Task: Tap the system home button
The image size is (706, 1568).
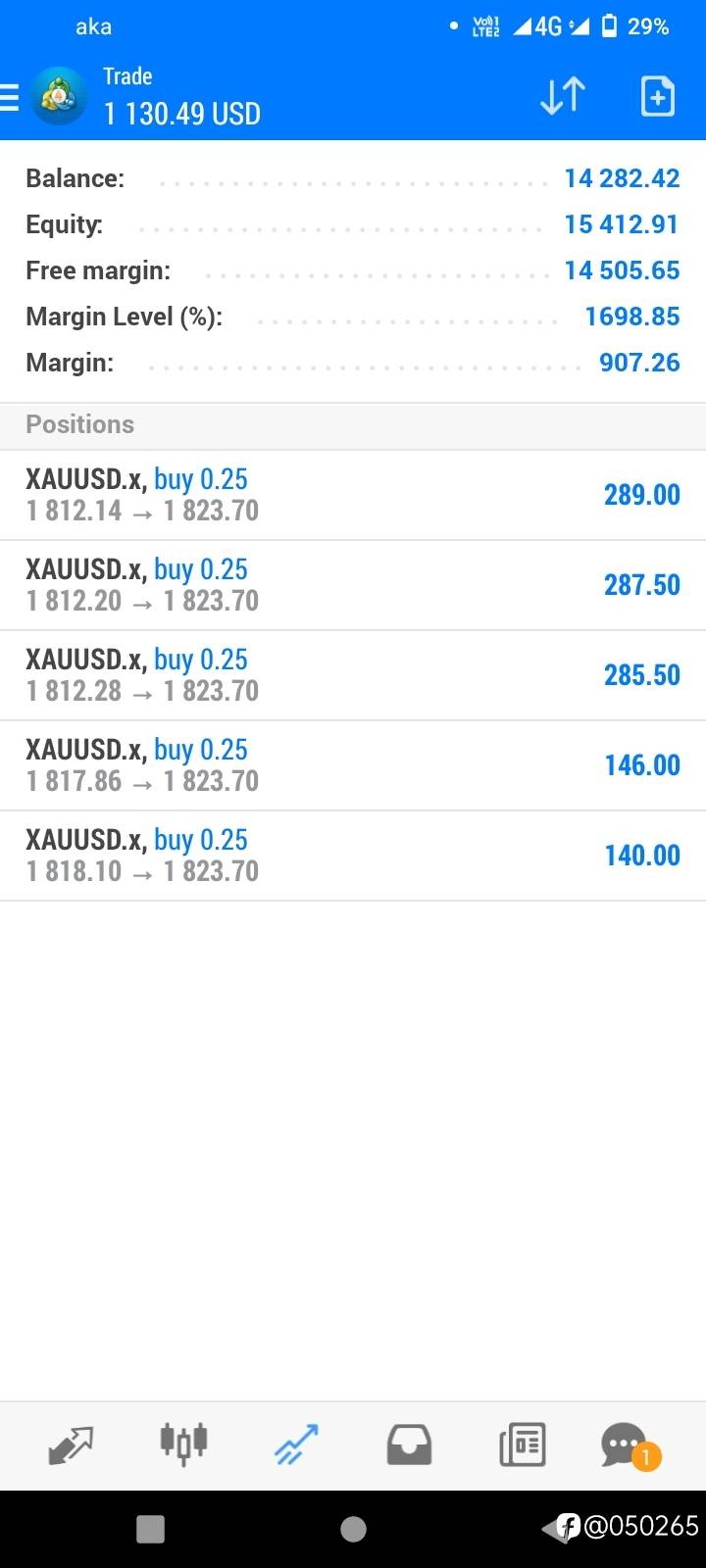Action: tap(353, 1529)
